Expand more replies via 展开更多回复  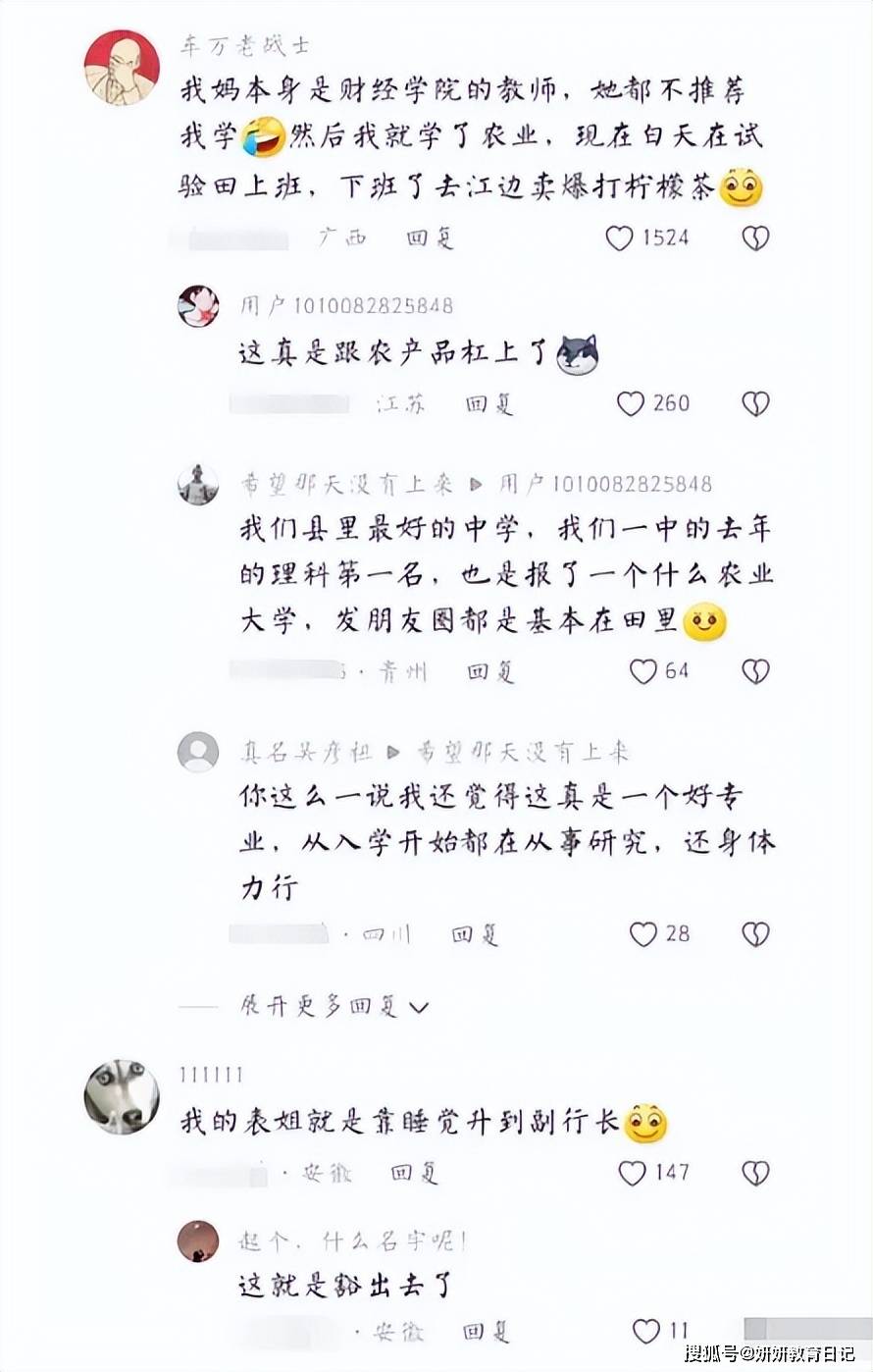click(x=334, y=1006)
